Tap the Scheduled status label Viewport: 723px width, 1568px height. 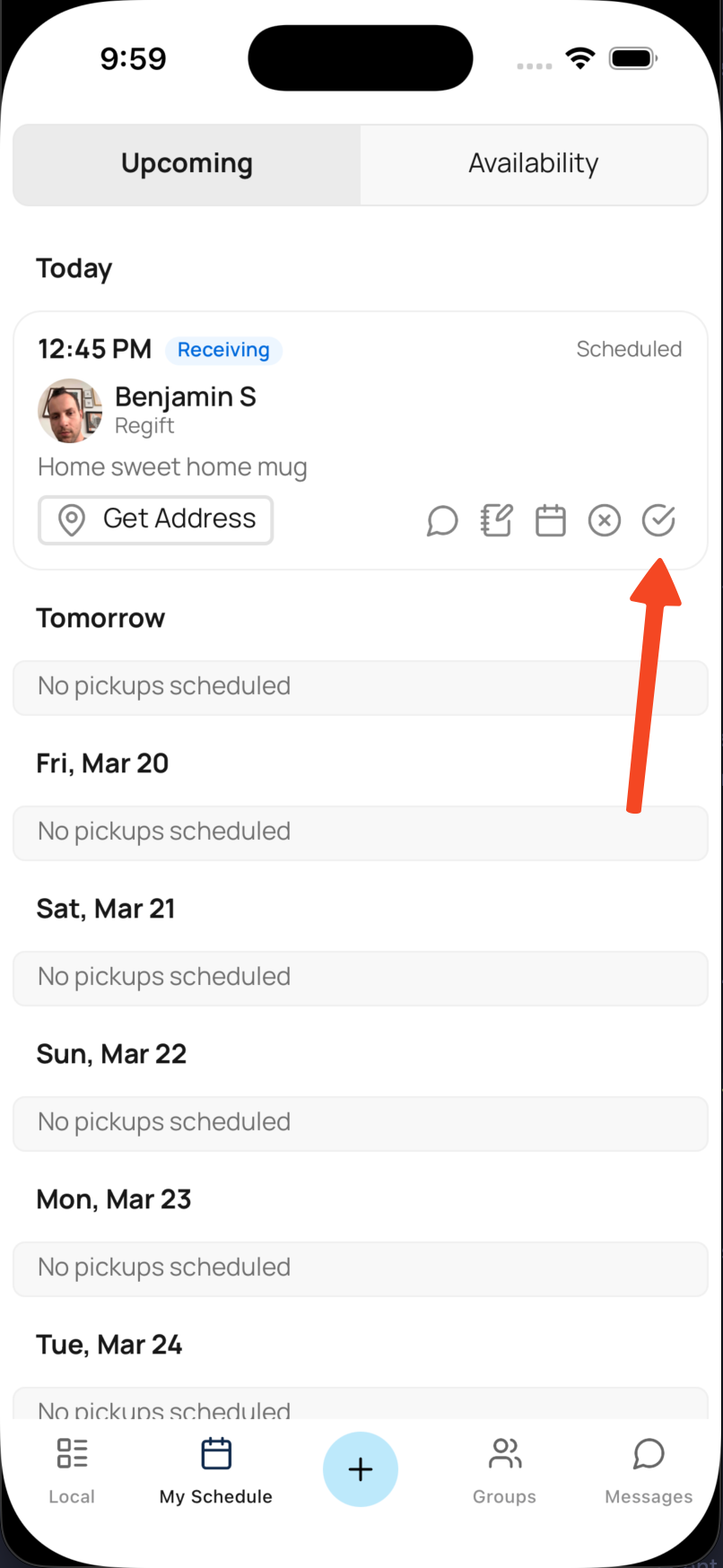pos(629,350)
